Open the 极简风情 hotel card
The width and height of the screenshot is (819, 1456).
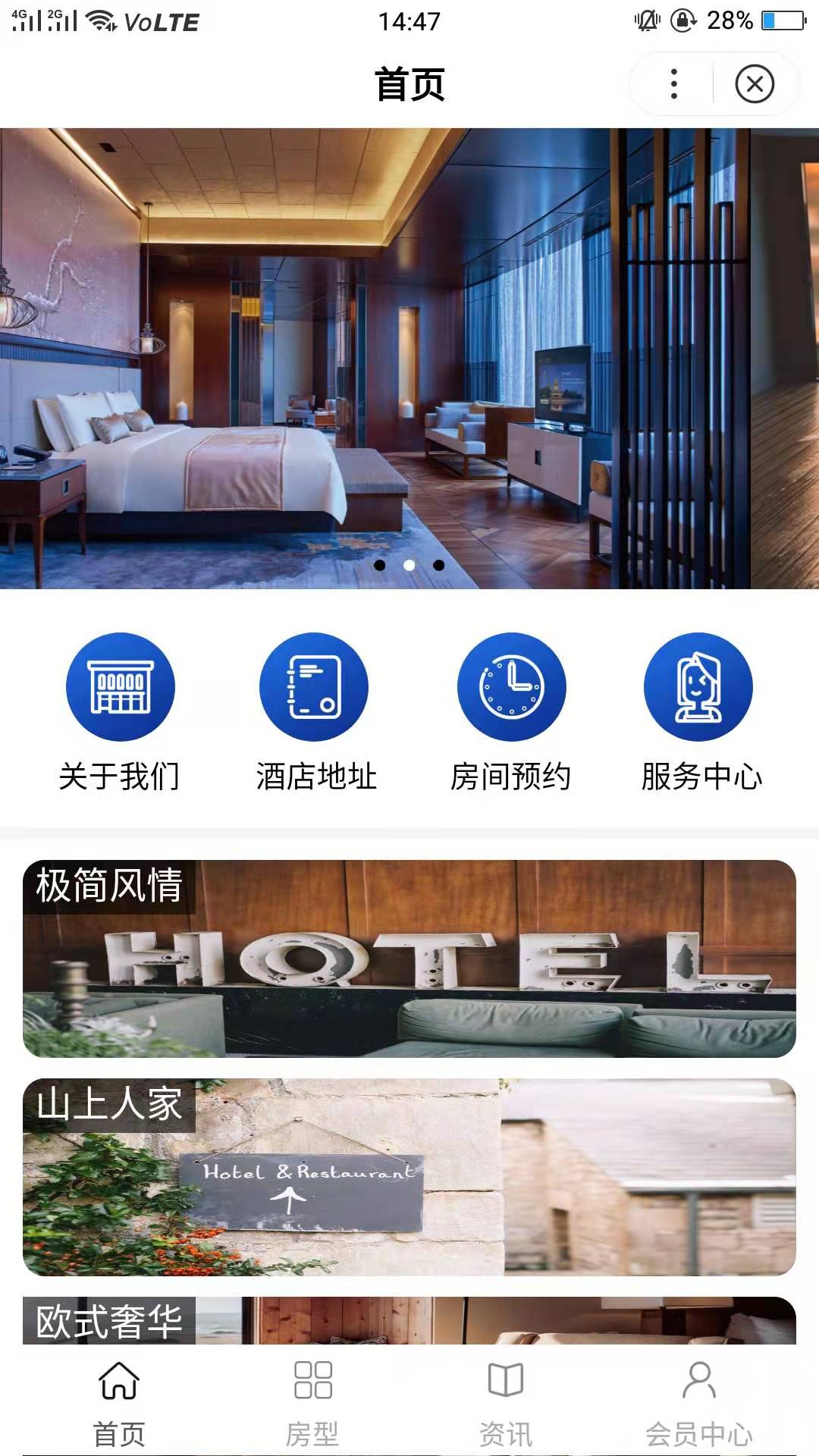[x=409, y=959]
